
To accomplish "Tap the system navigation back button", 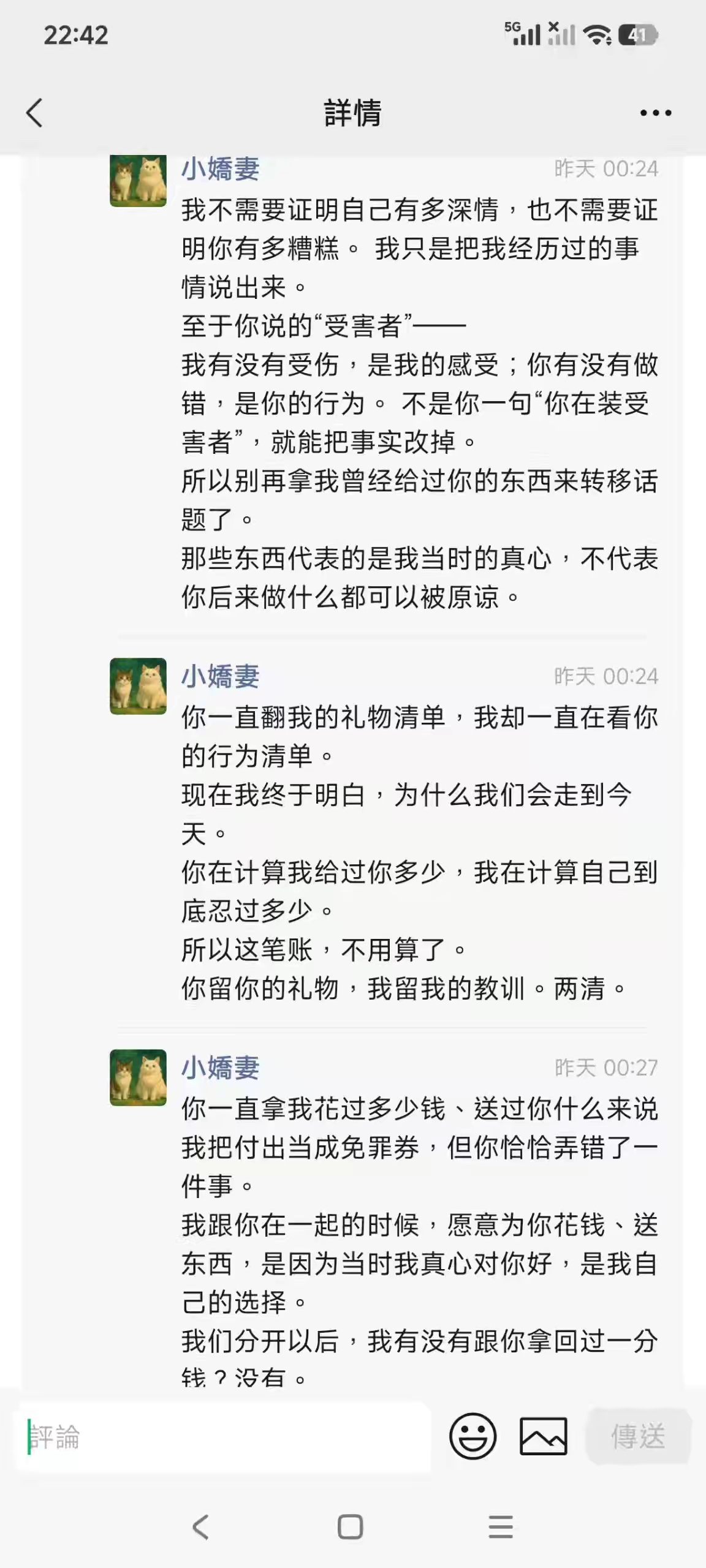I will click(200, 1527).
